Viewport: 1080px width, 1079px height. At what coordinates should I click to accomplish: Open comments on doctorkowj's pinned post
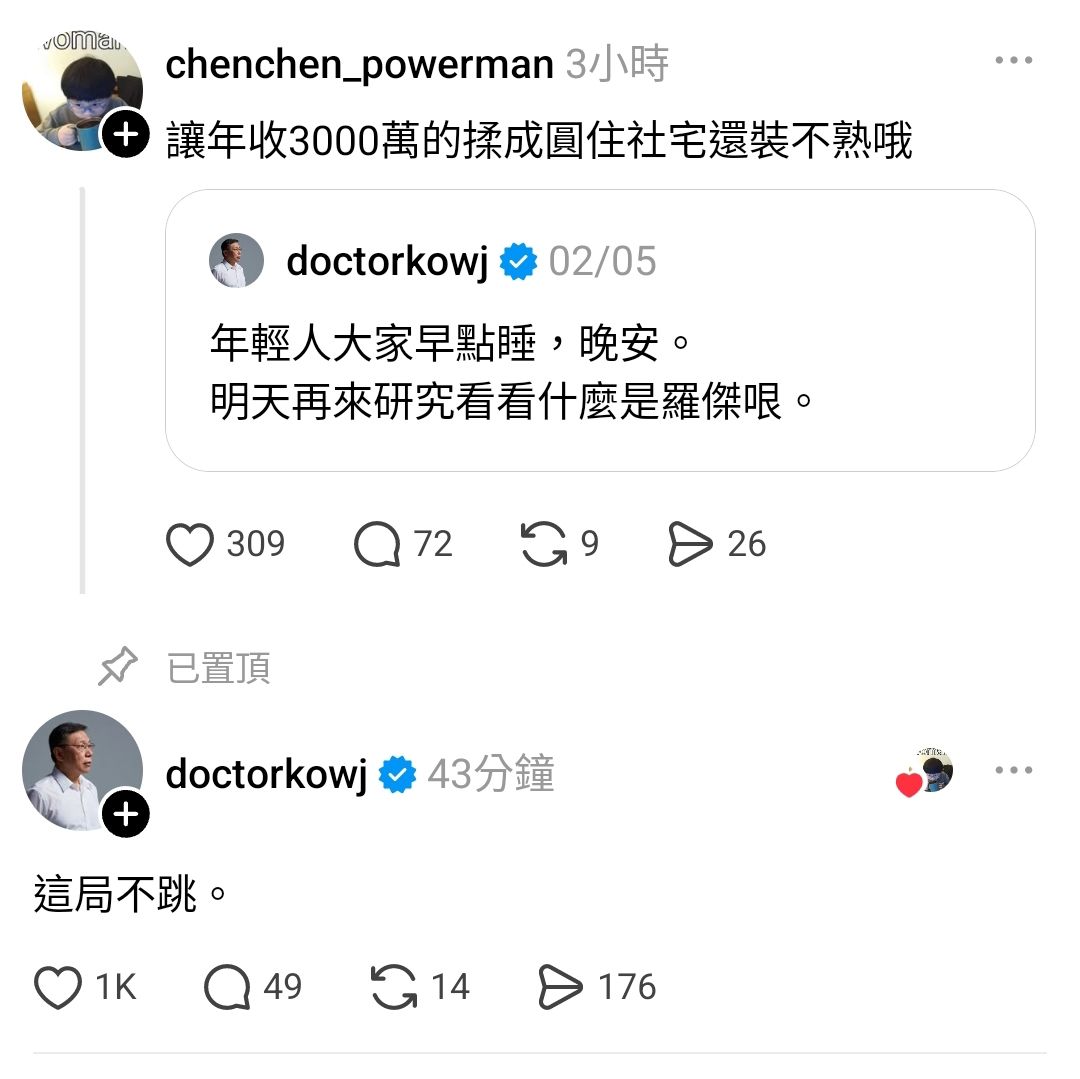tap(227, 988)
